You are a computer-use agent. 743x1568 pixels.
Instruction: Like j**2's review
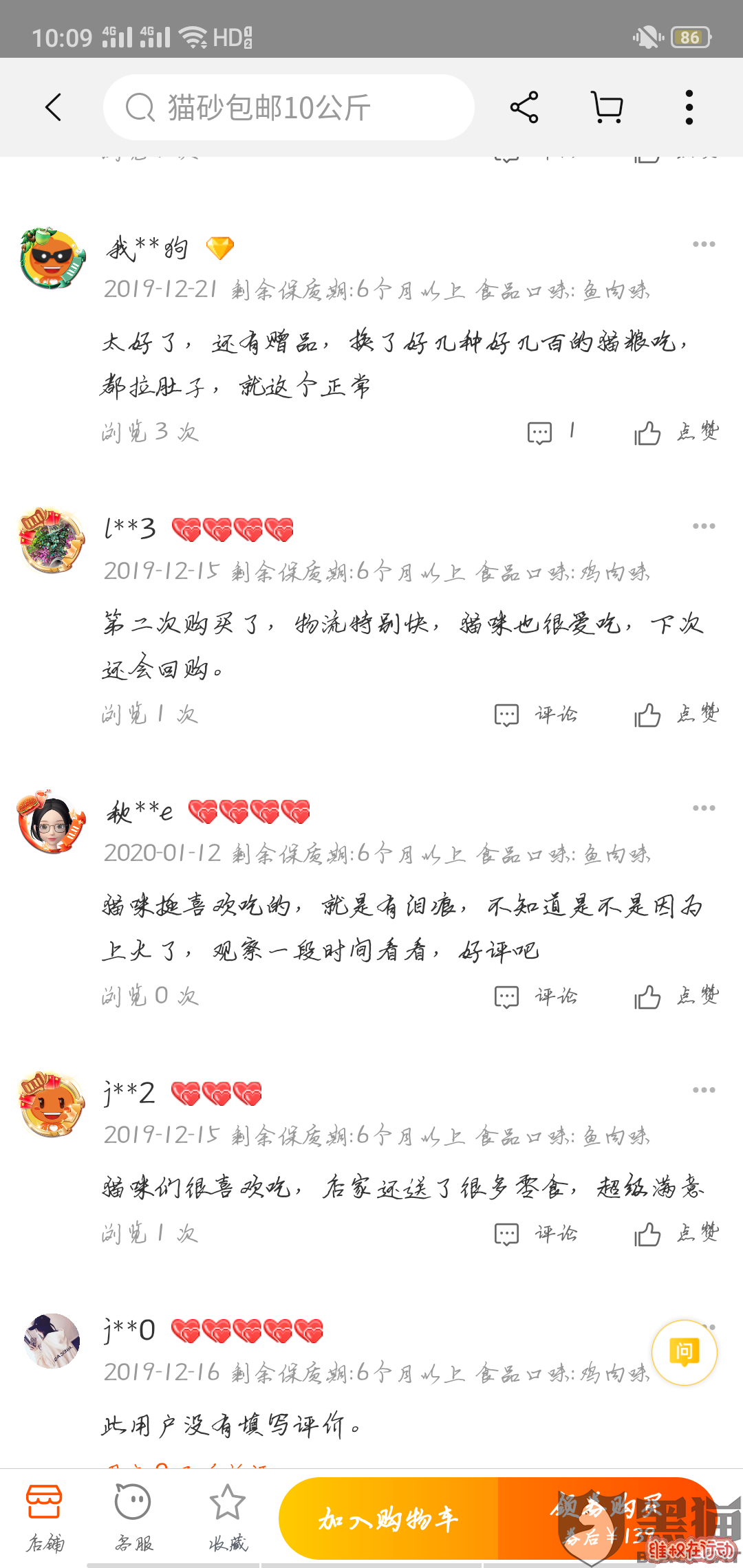[676, 1234]
